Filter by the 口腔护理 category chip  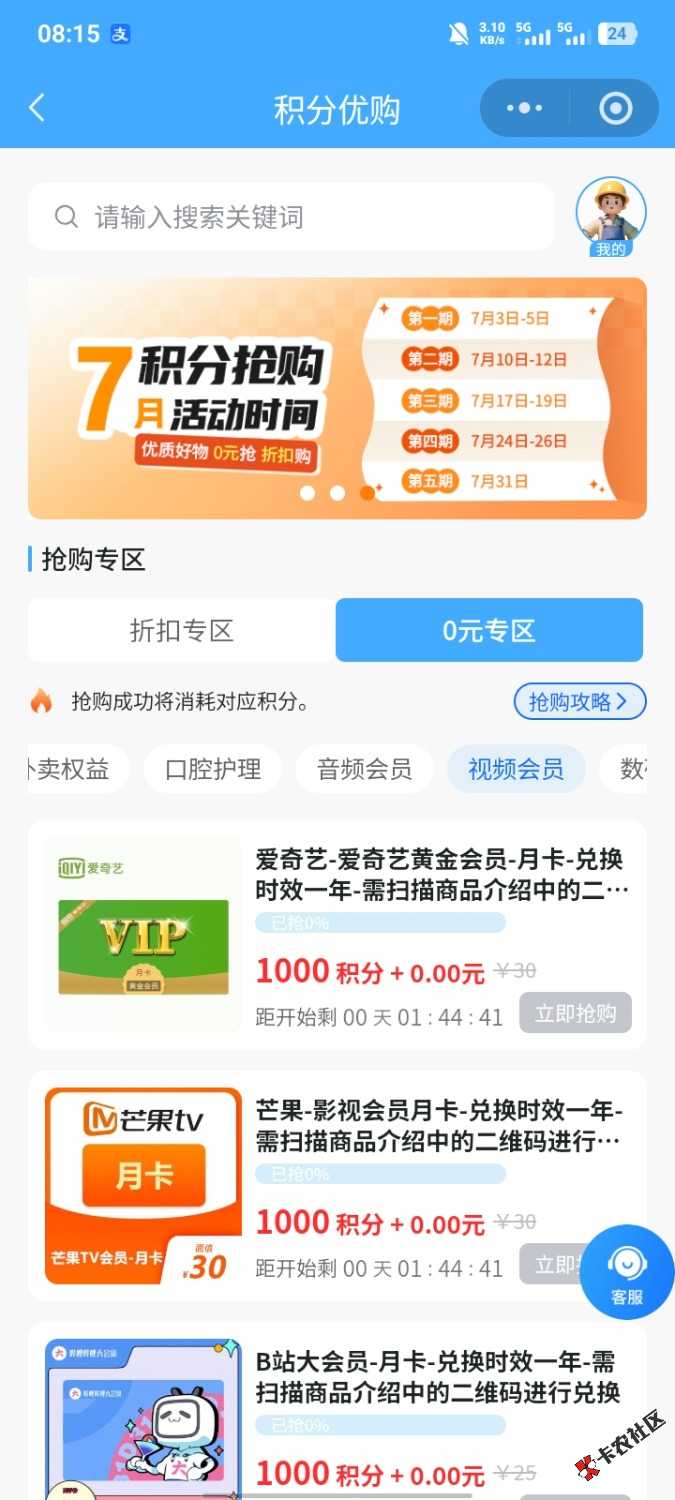coord(213,769)
